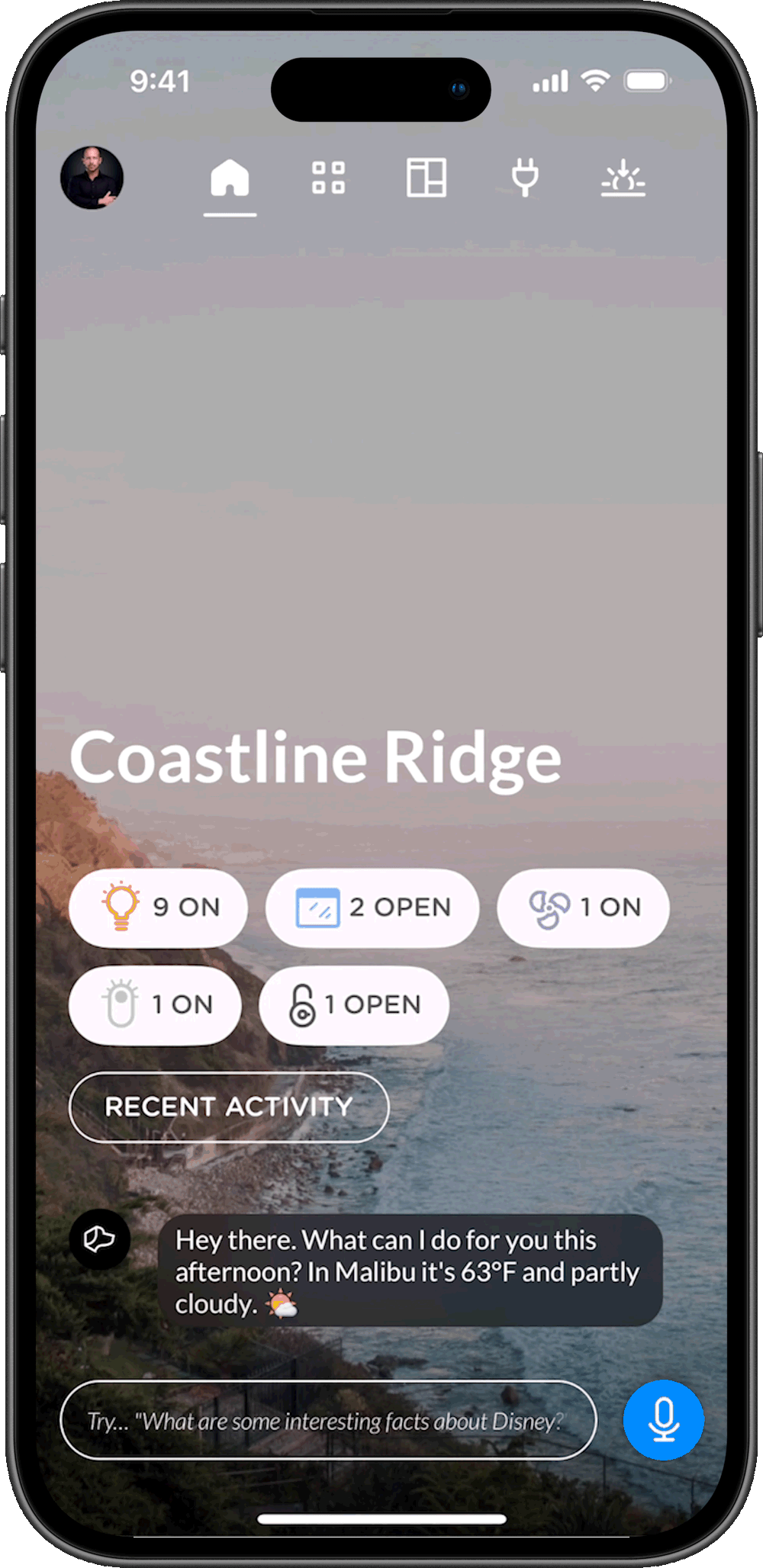Check the 1 open lock
Screen dimensions: 763x1568
354,1005
